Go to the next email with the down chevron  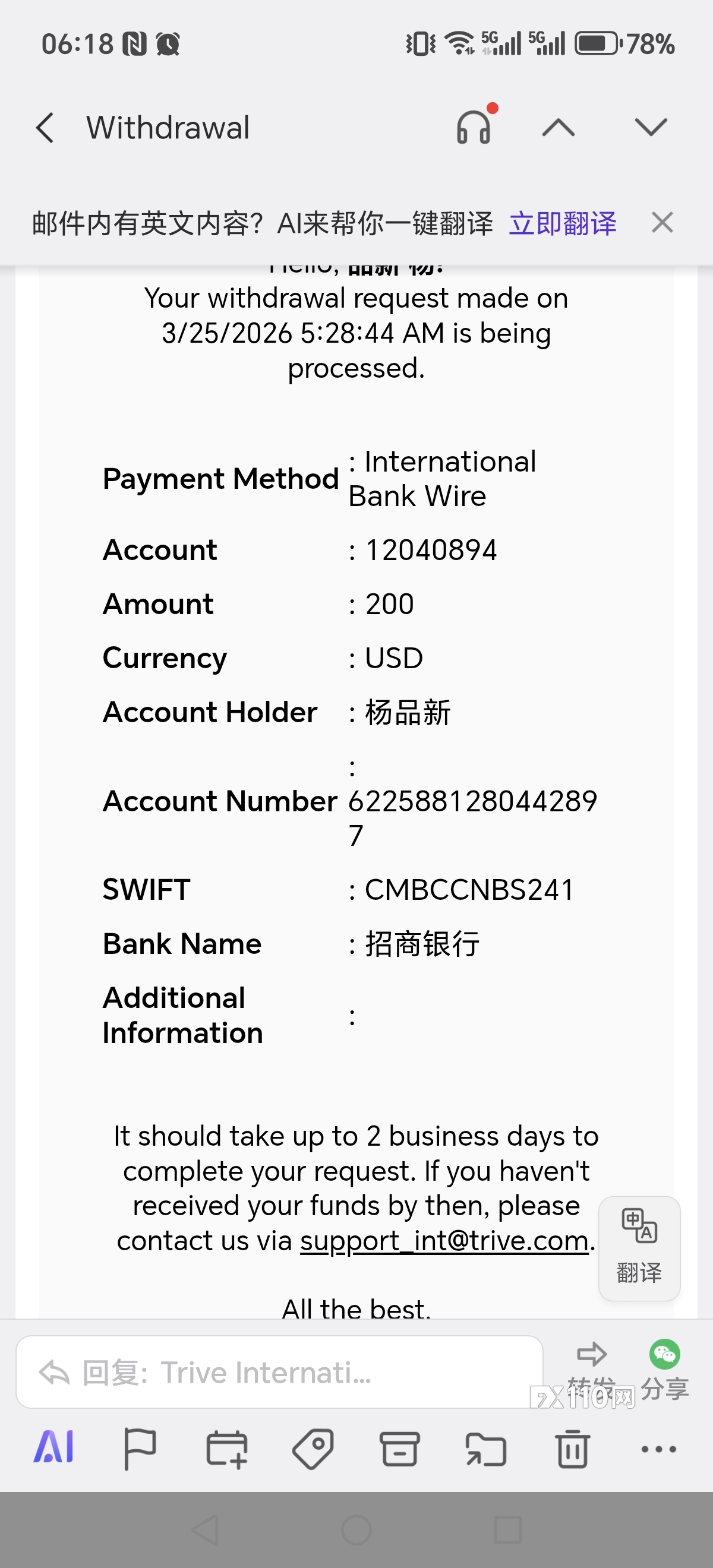650,127
